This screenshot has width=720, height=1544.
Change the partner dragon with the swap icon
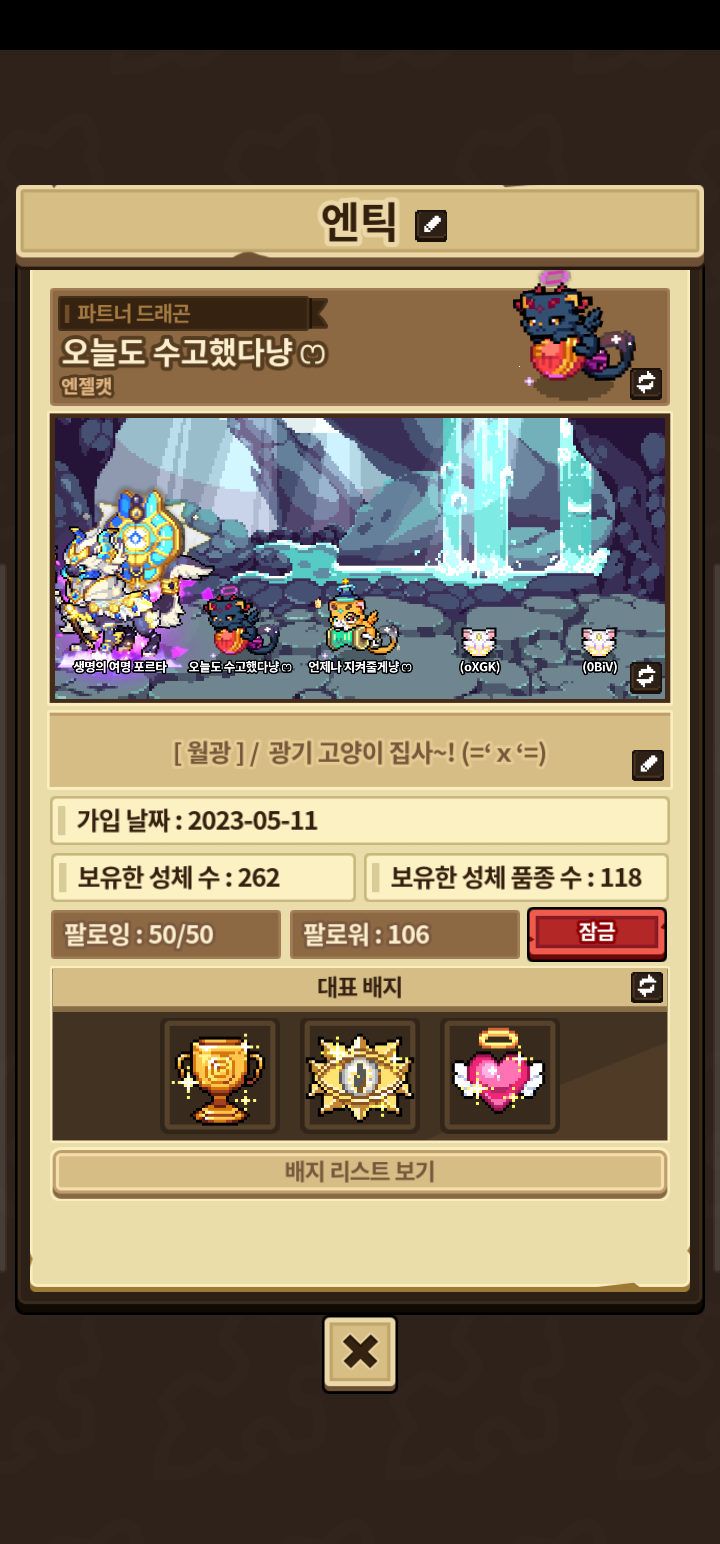click(646, 383)
